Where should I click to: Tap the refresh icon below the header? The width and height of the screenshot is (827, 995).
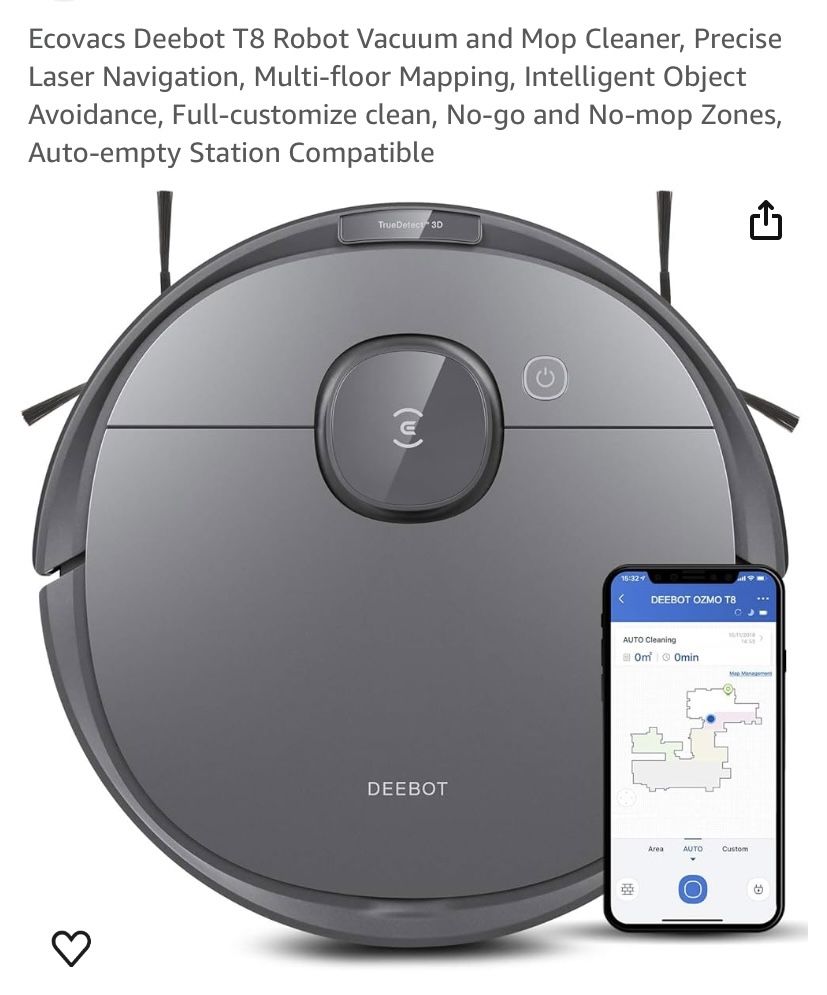coord(738,612)
